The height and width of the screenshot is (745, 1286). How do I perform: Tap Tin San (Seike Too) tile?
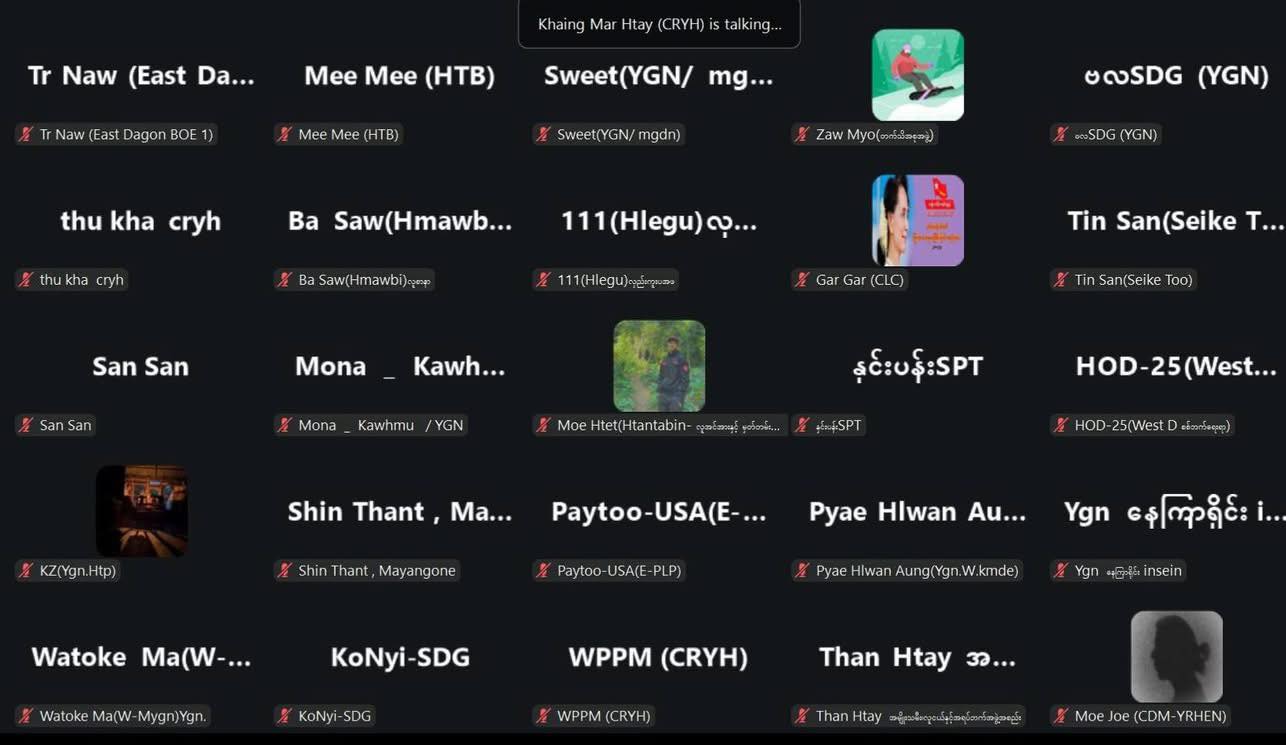1175,221
